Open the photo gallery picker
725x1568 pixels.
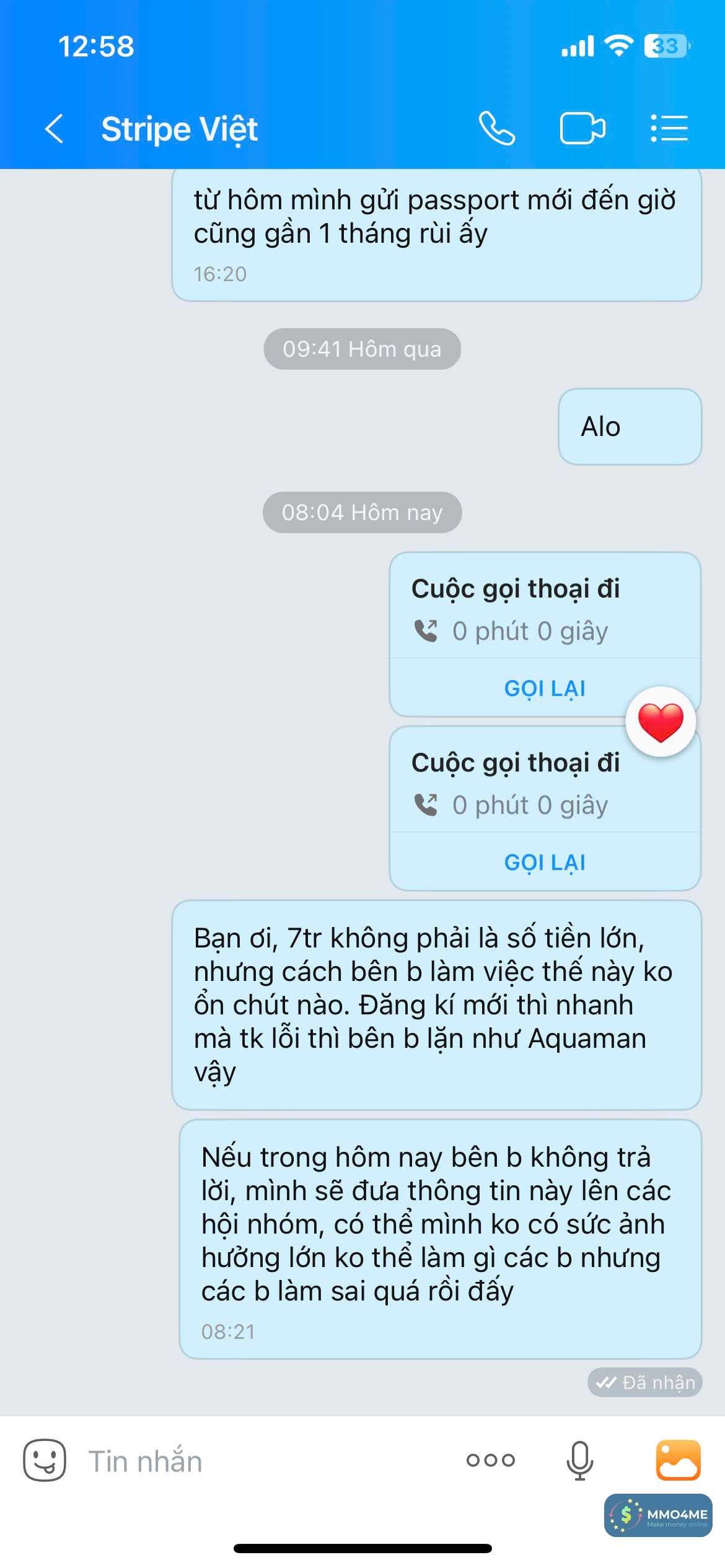click(x=679, y=1460)
